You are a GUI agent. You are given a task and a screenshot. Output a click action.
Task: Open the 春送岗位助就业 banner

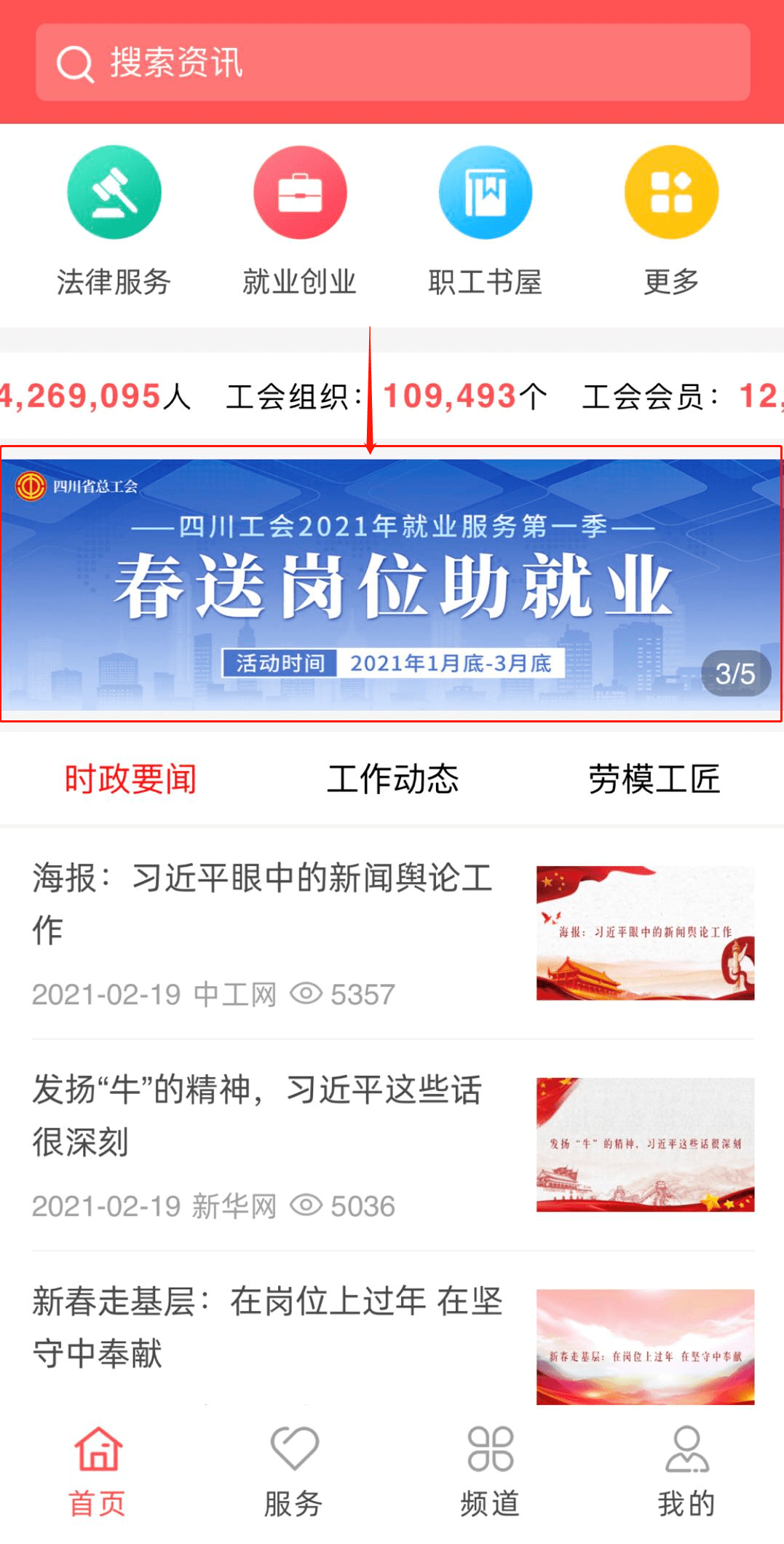point(392,584)
